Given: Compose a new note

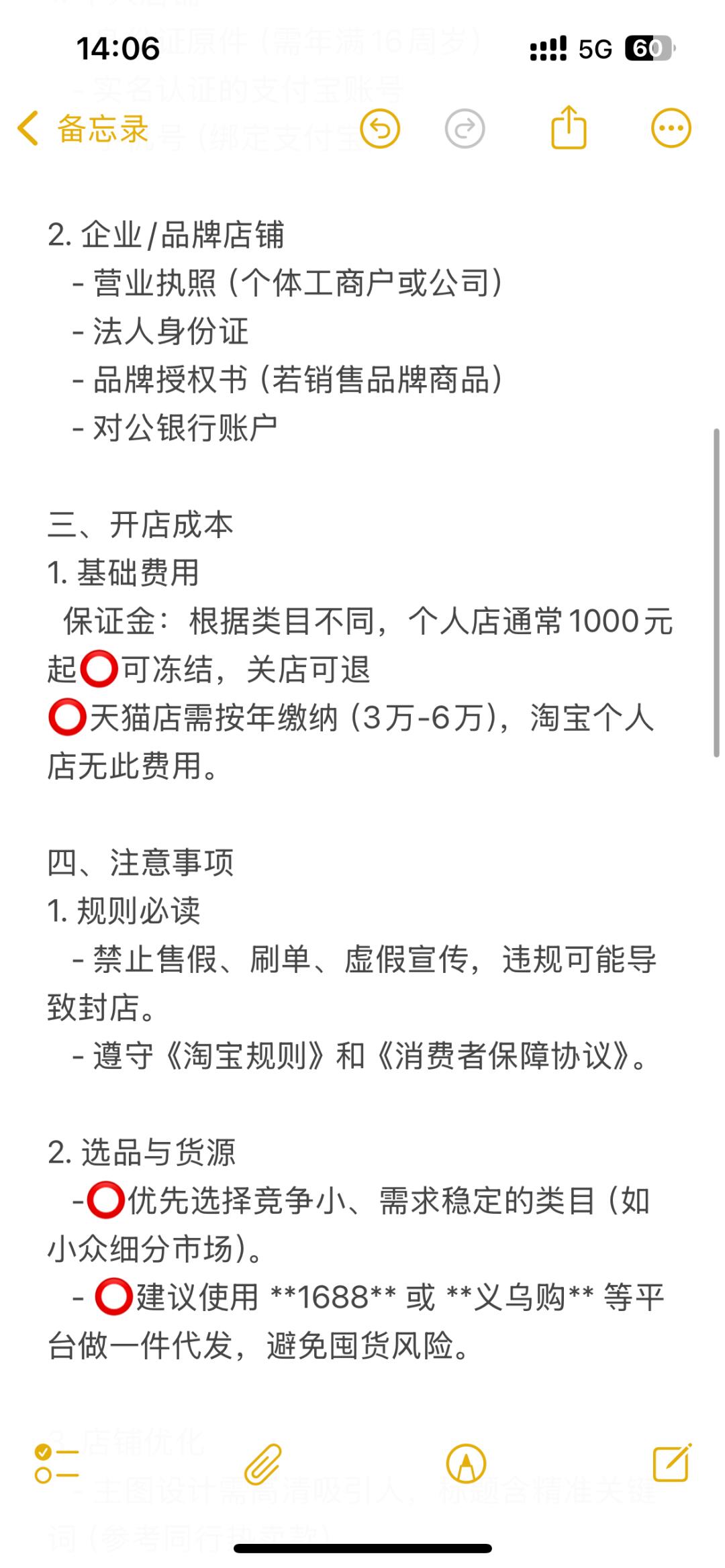Looking at the screenshot, I should coord(672,1462).
